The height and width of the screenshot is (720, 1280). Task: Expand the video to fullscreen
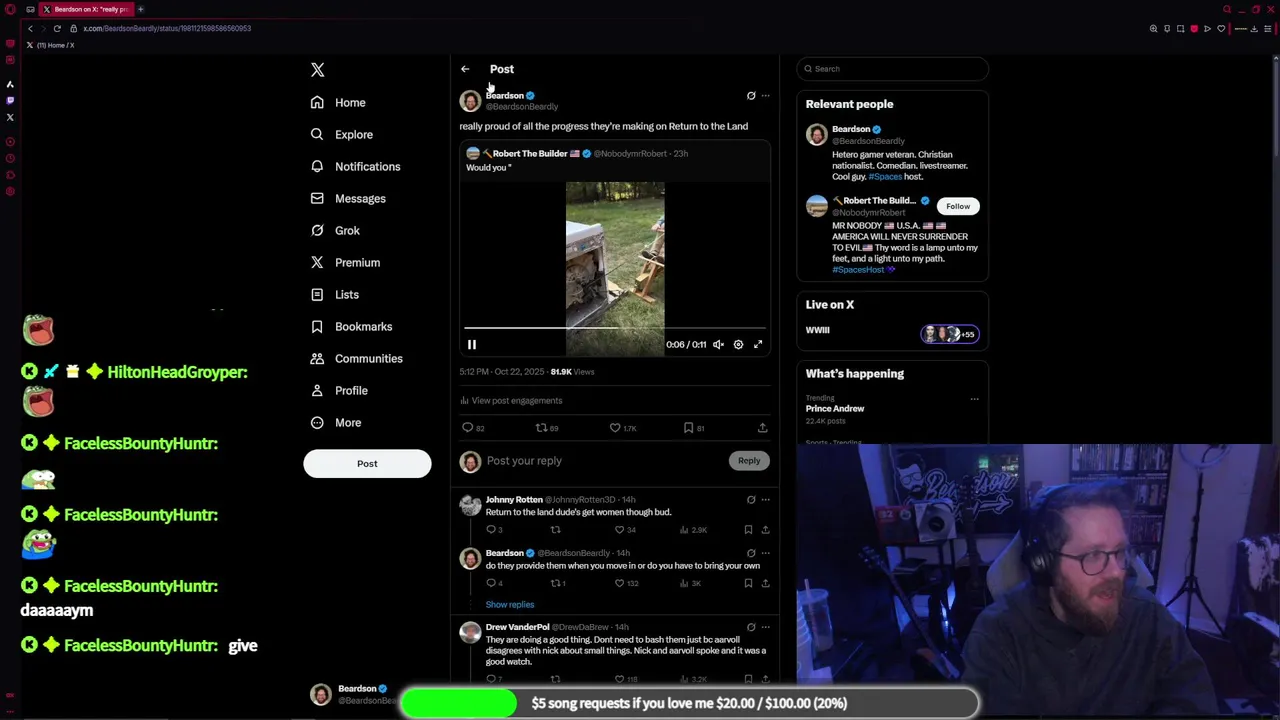[758, 344]
